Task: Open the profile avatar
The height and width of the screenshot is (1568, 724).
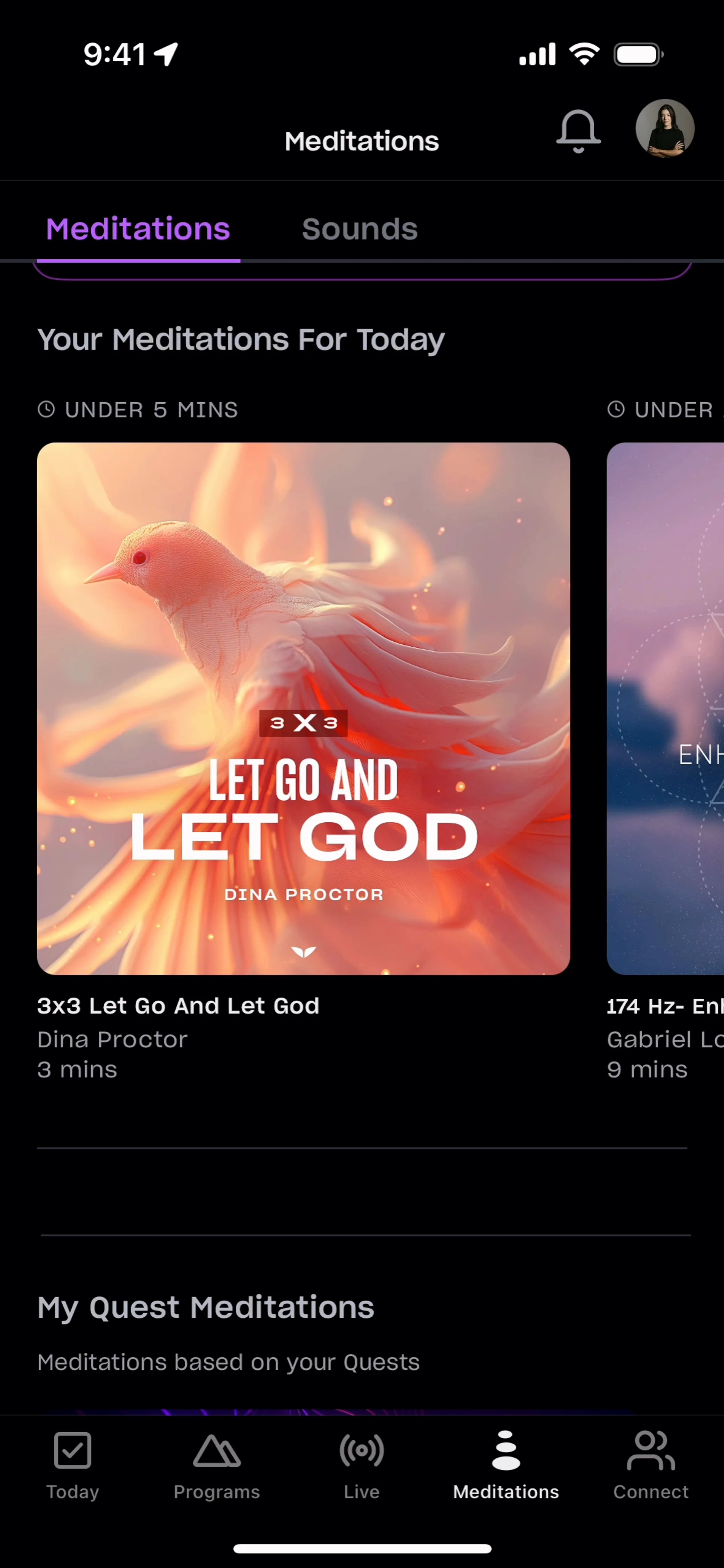Action: [x=664, y=129]
